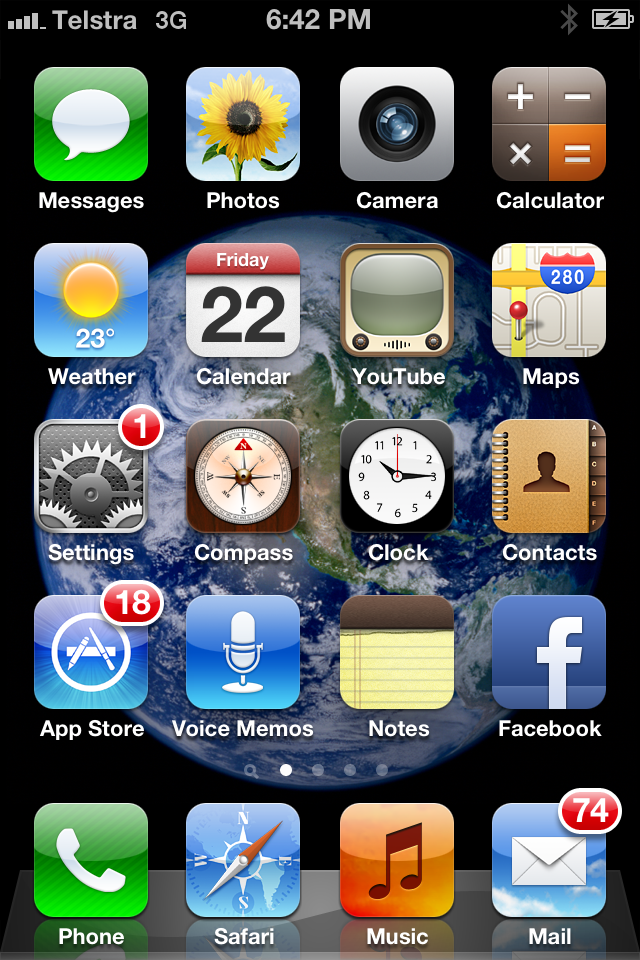Open the Camera app
Screen dimensions: 640x960
397,124
